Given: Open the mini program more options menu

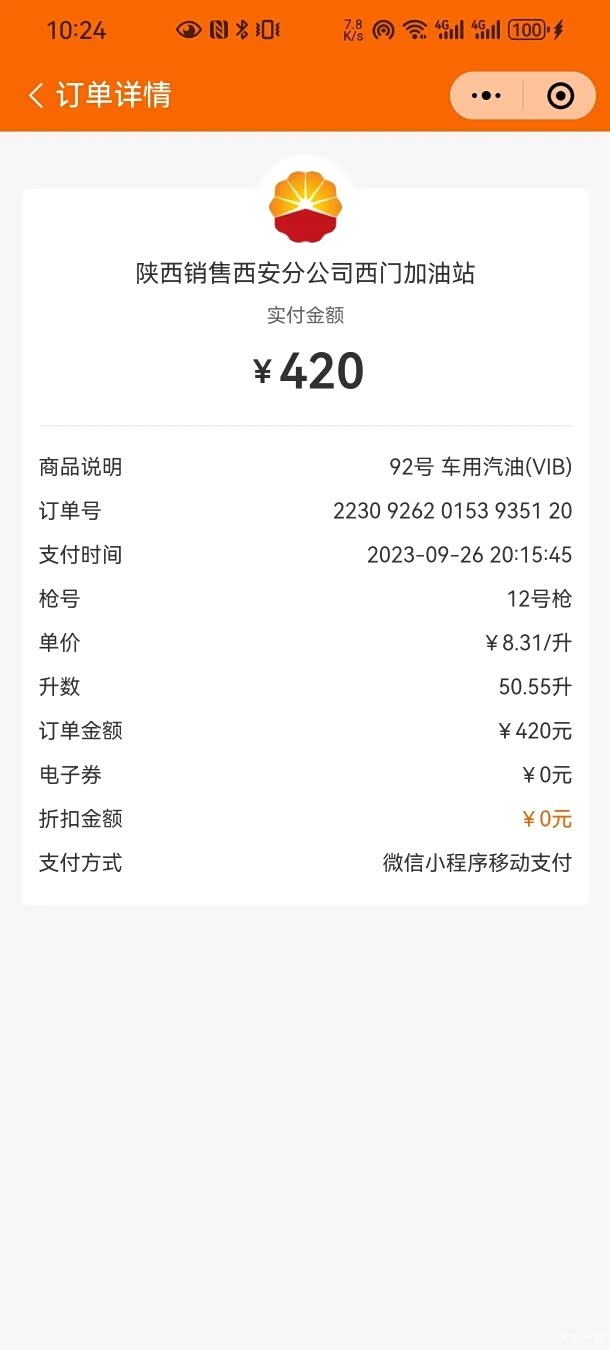Looking at the screenshot, I should 486,96.
